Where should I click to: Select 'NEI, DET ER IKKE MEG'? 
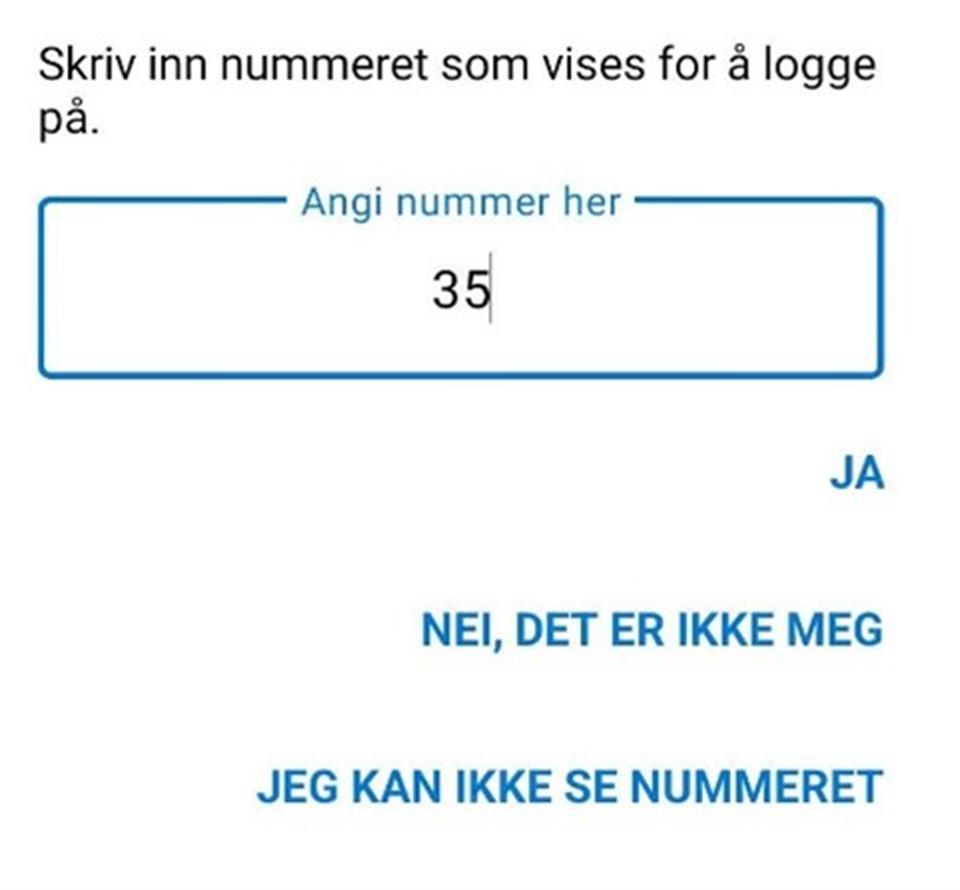652,631
